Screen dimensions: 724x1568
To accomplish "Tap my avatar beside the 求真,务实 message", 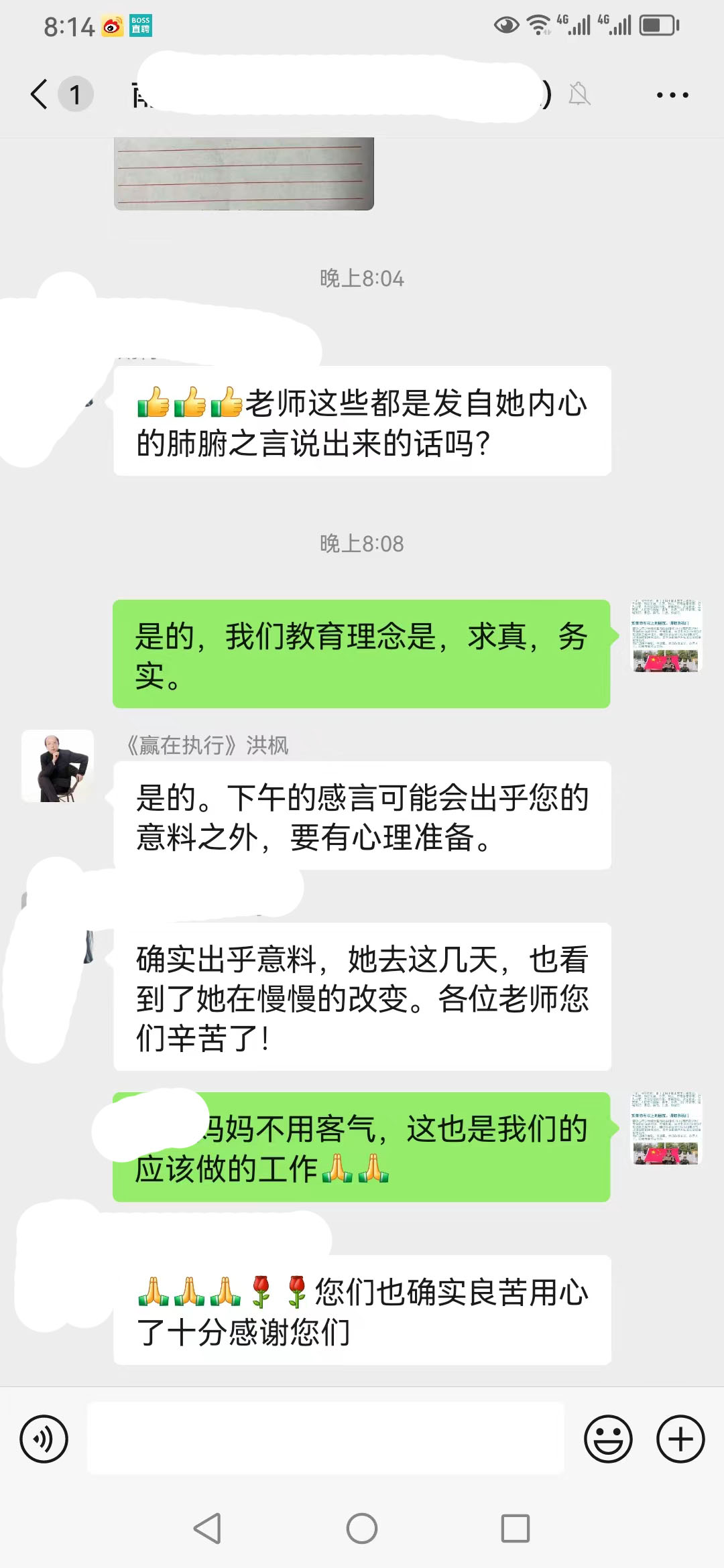I will [x=666, y=637].
